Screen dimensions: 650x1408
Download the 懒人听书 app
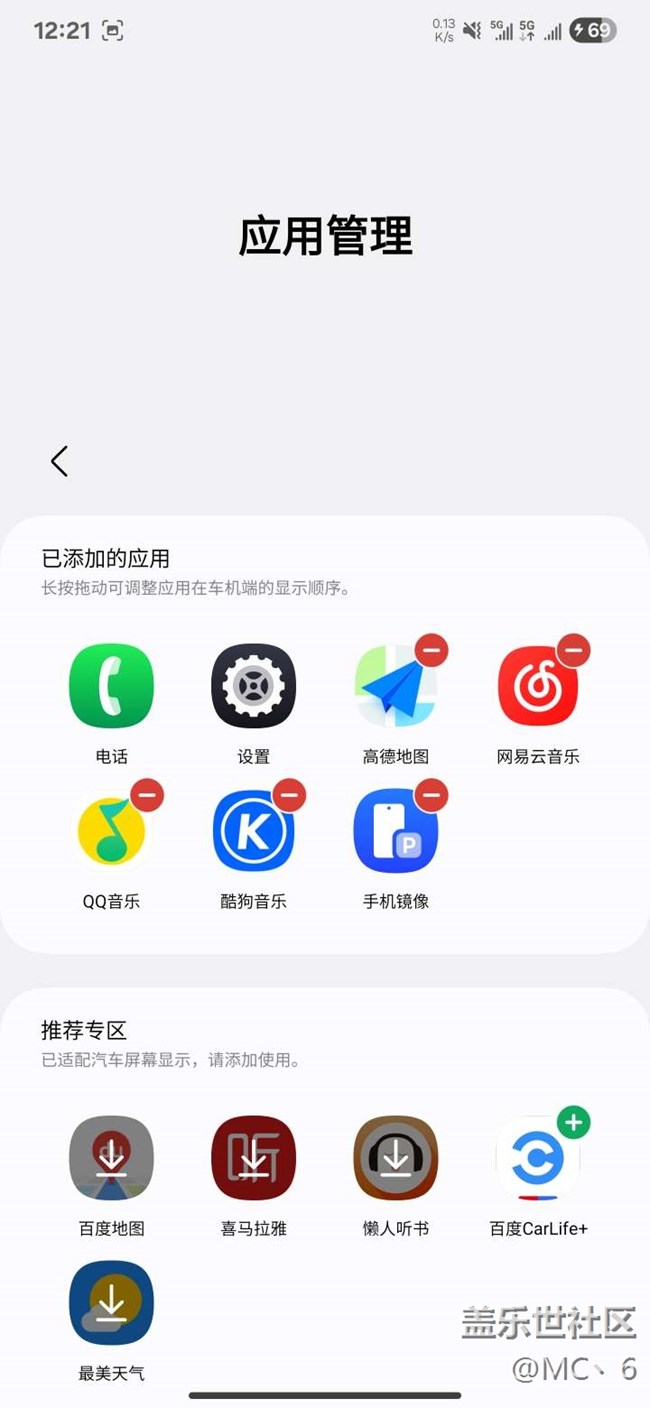[396, 1158]
